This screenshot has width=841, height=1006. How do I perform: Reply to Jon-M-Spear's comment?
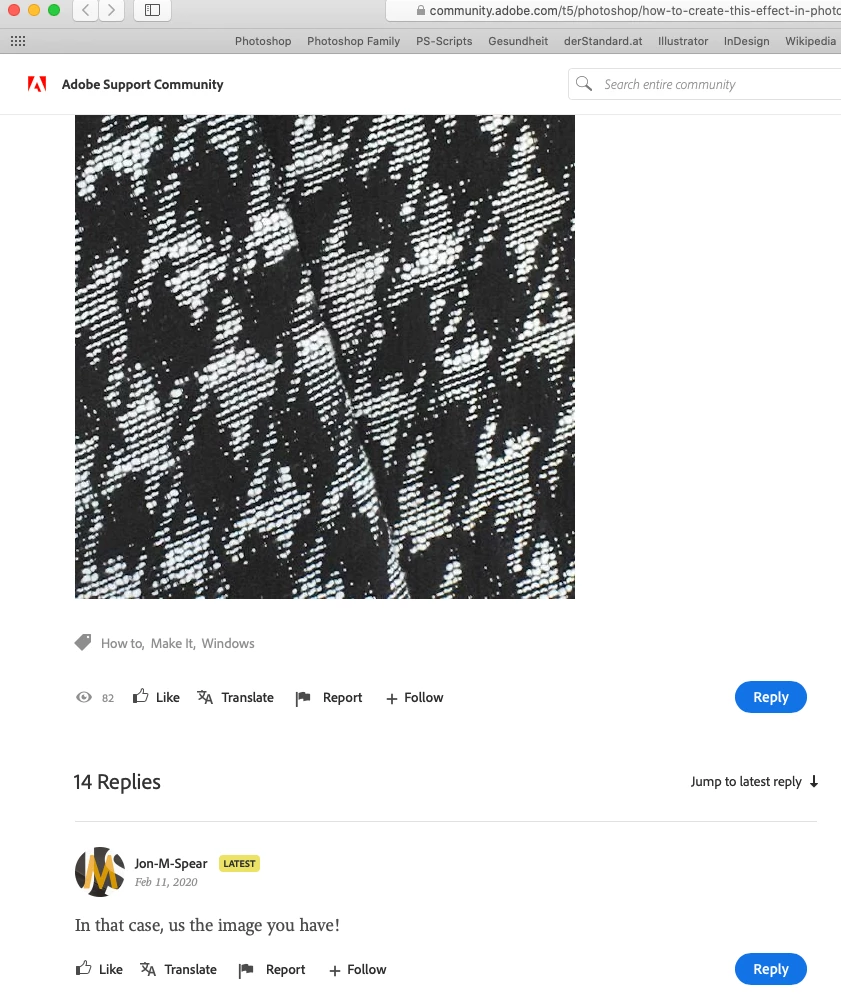pos(770,969)
